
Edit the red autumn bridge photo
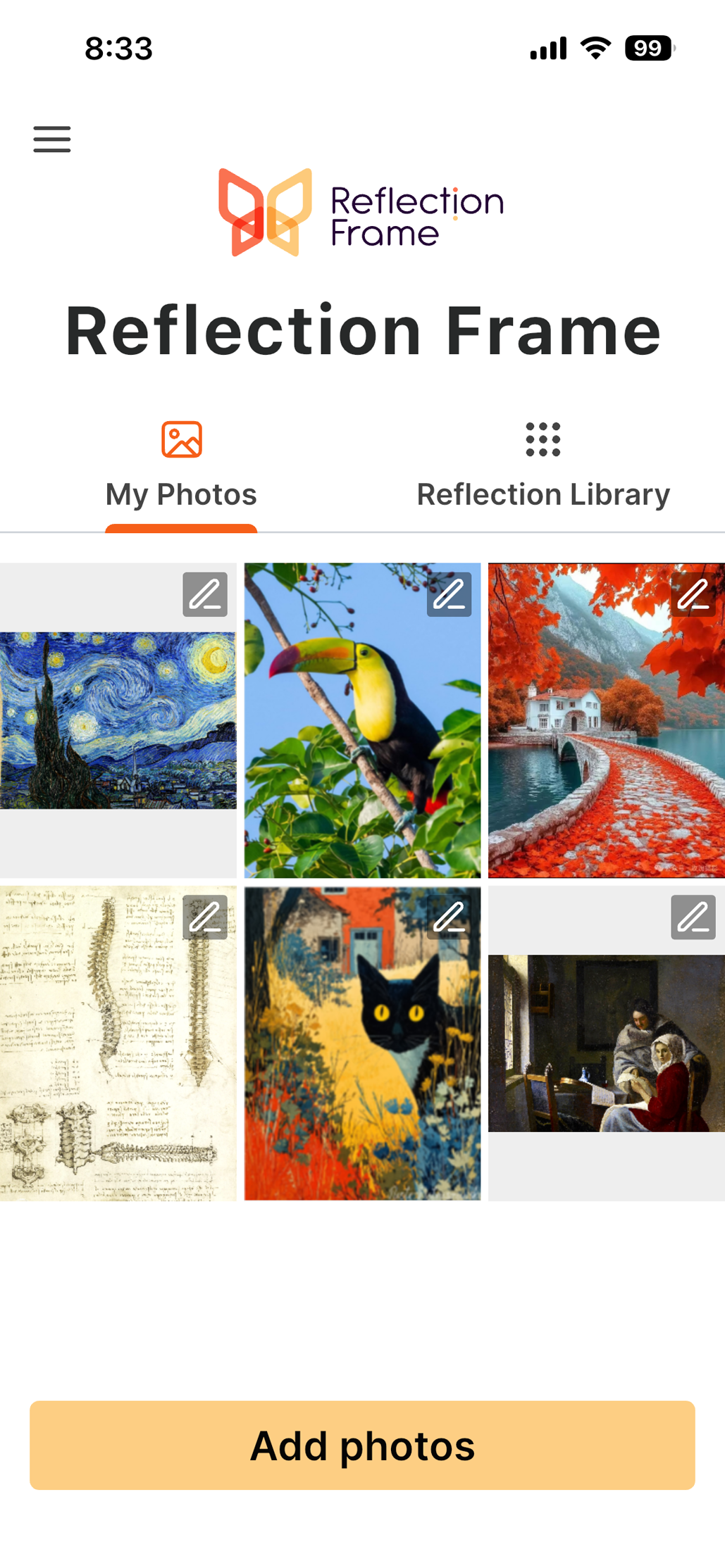pyautogui.click(x=693, y=594)
